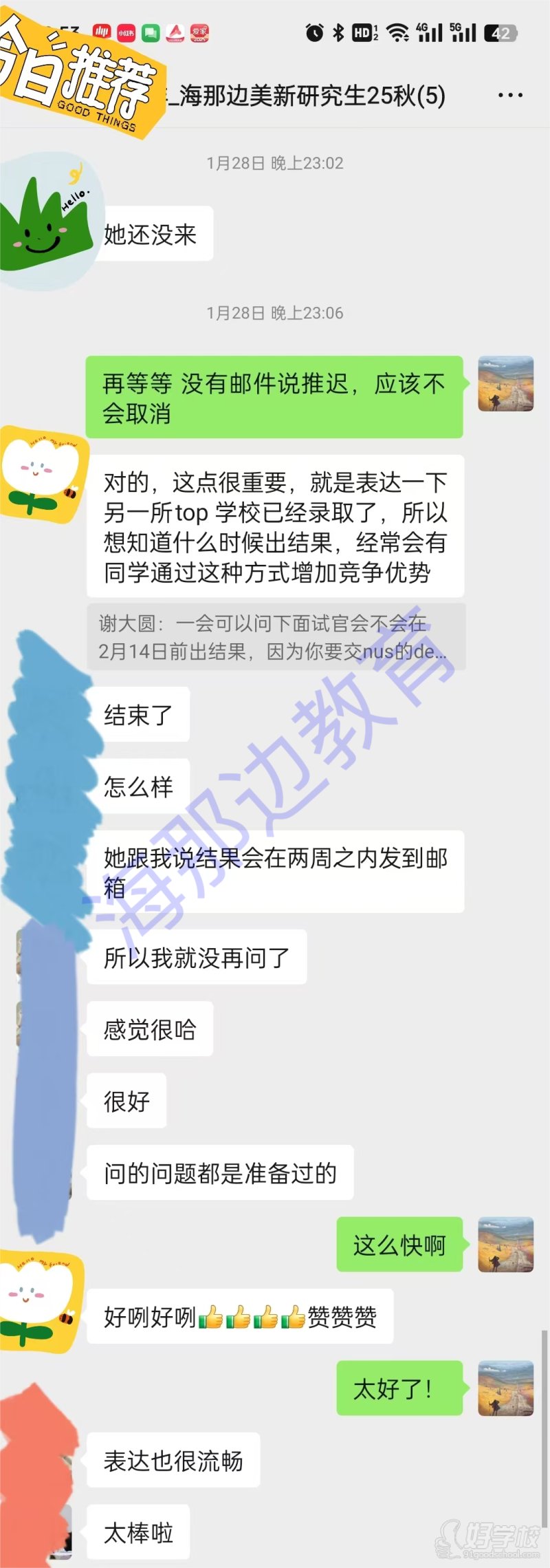
Task: Tap the group chat title 海那边美新研究生25秋(5)
Action: 302,96
